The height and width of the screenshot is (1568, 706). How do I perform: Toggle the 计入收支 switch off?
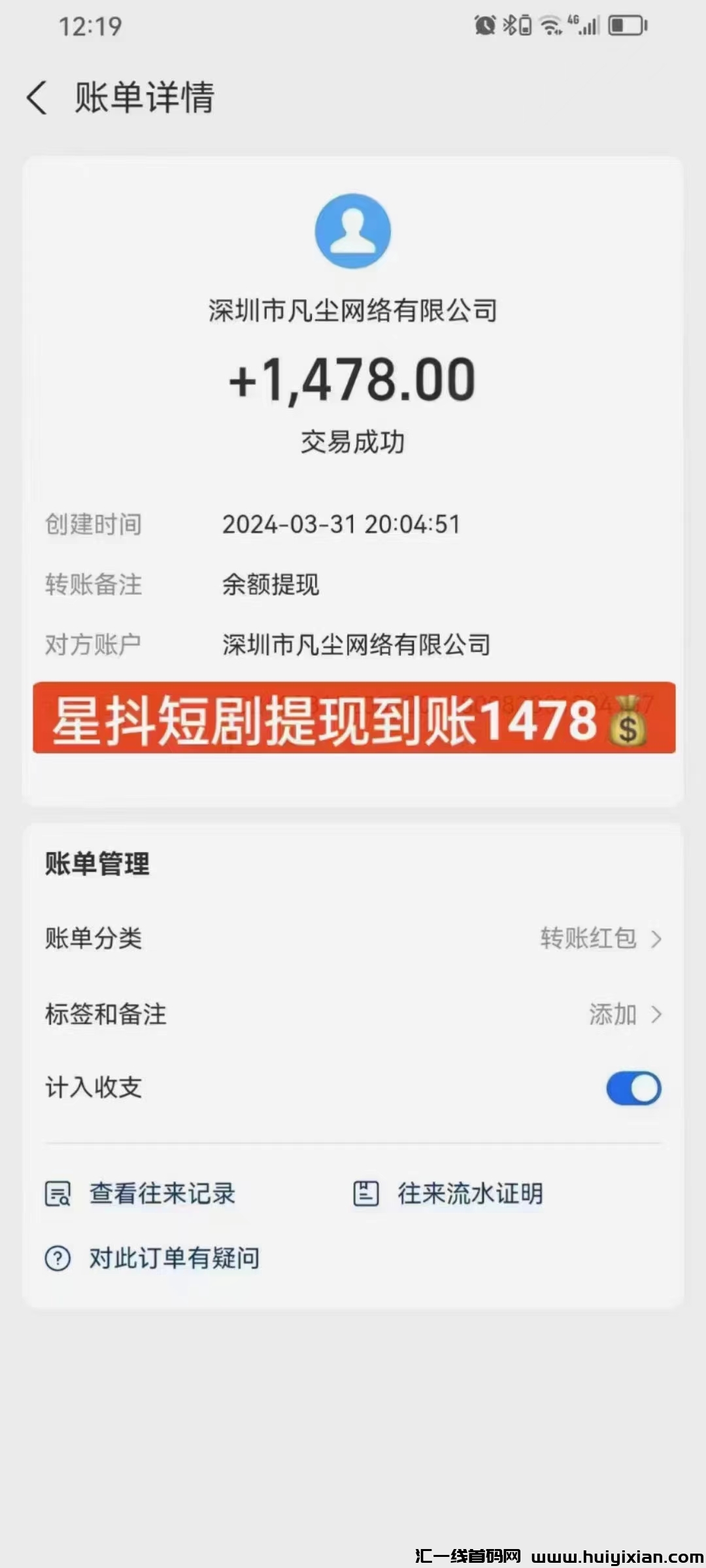[x=633, y=1088]
